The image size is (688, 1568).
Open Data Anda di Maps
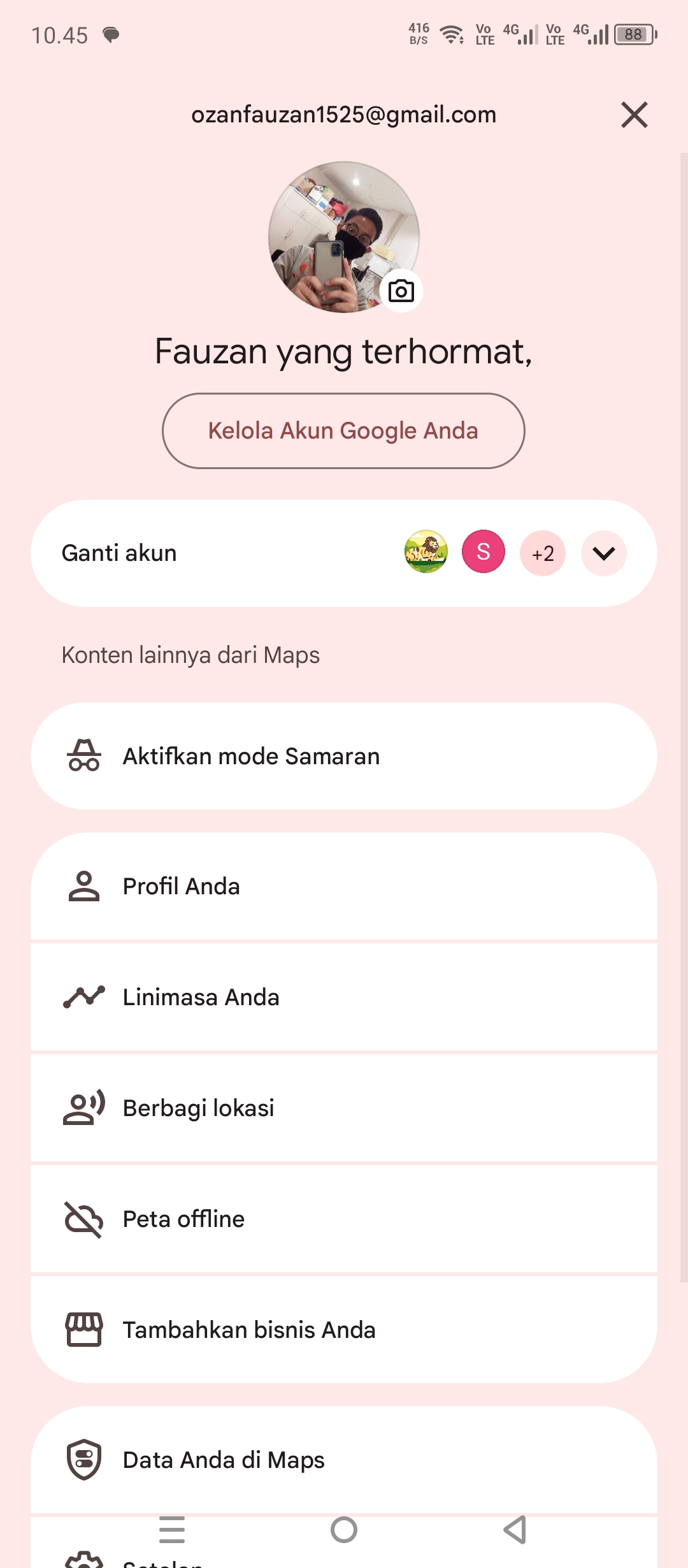pos(344,1460)
